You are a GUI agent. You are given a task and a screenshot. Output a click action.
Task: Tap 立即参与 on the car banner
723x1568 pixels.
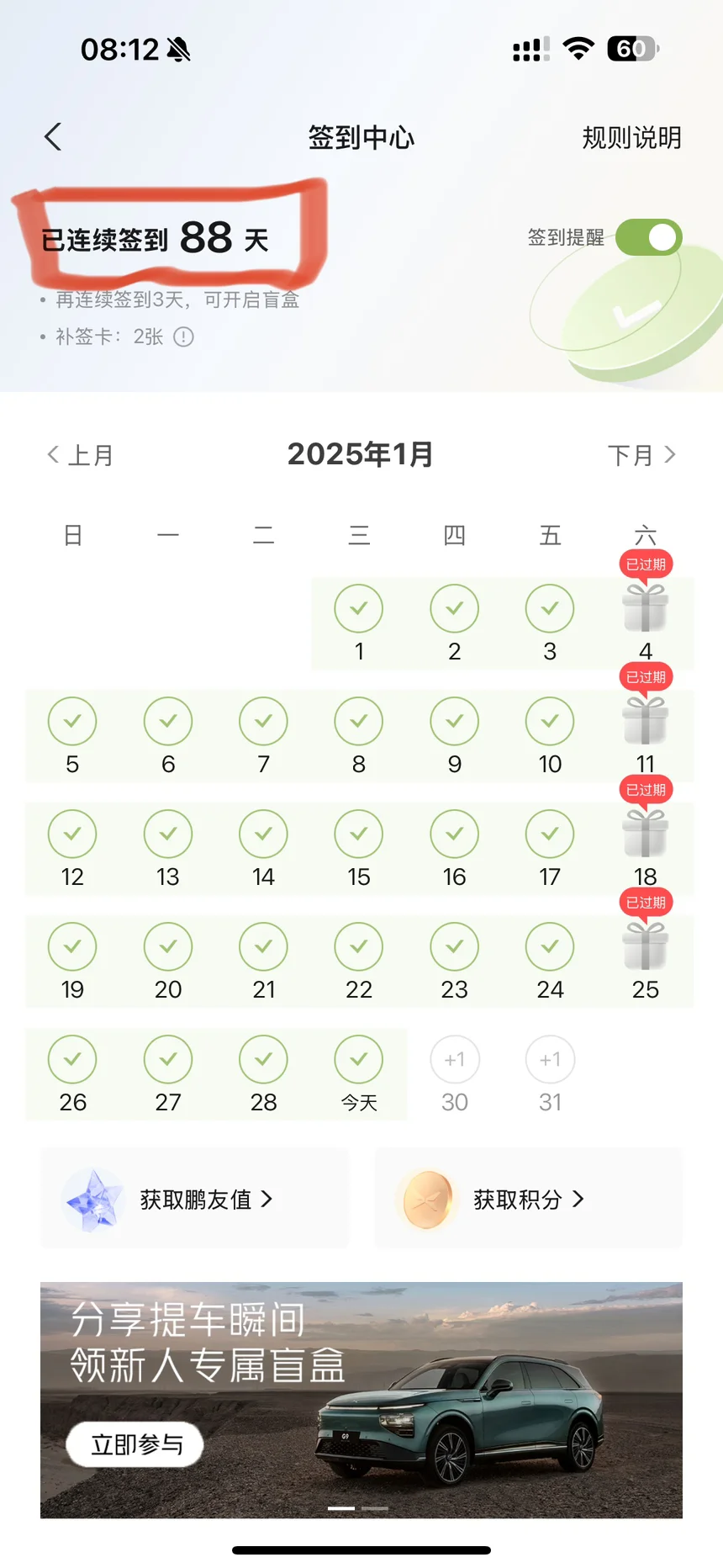click(135, 1444)
